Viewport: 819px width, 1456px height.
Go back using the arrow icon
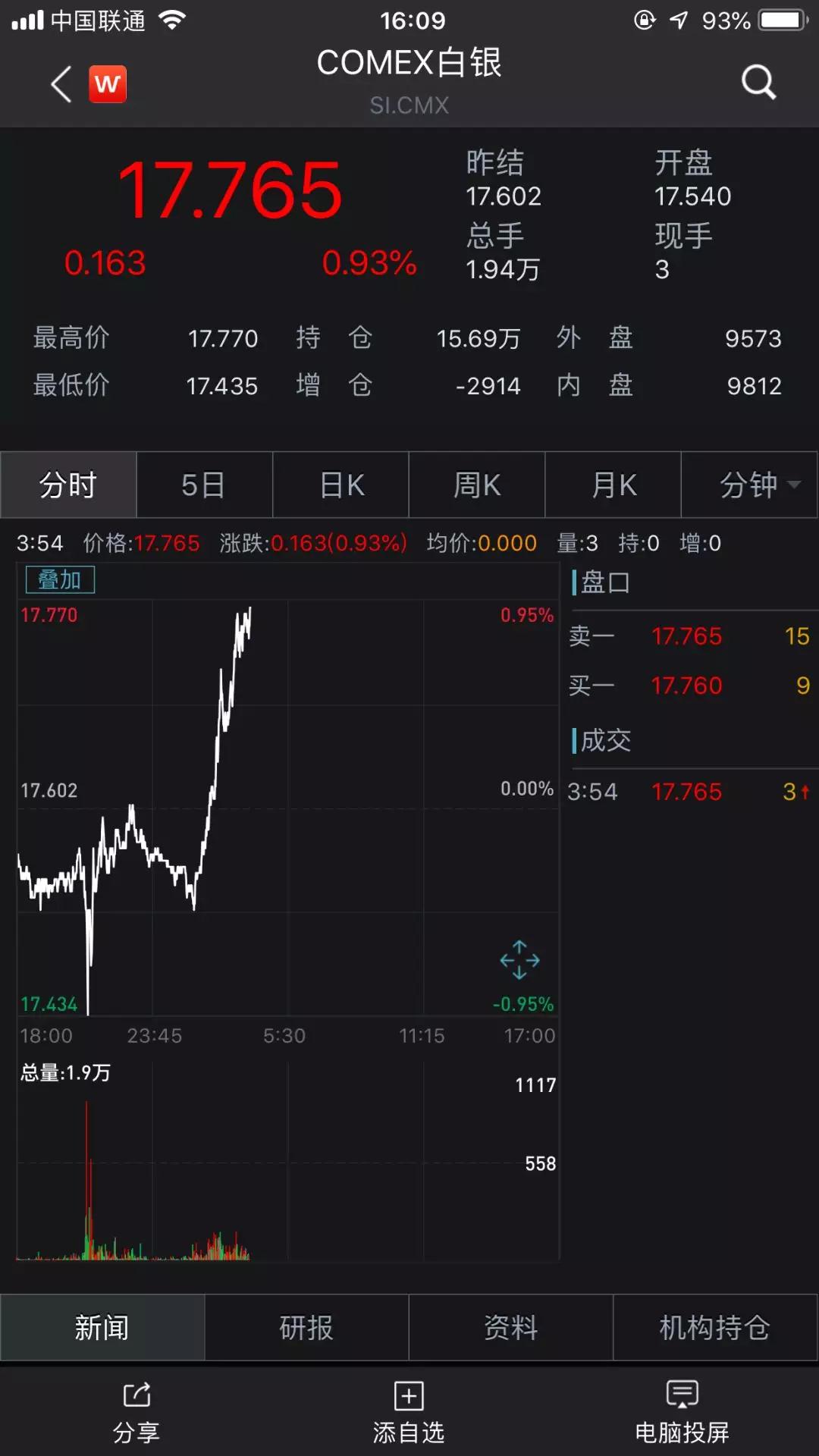[x=61, y=83]
